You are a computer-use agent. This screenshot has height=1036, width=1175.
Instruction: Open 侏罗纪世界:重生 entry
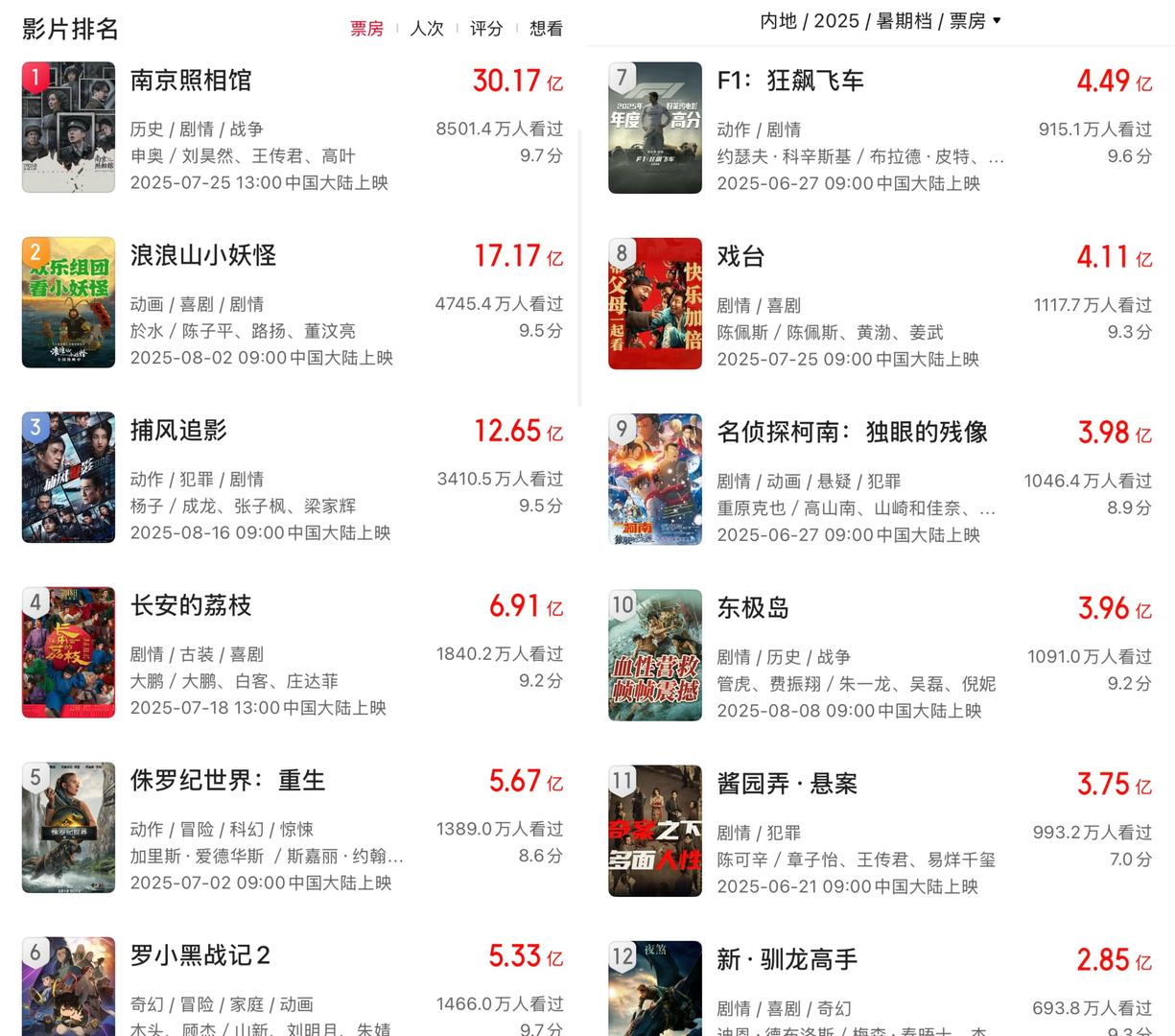click(227, 781)
